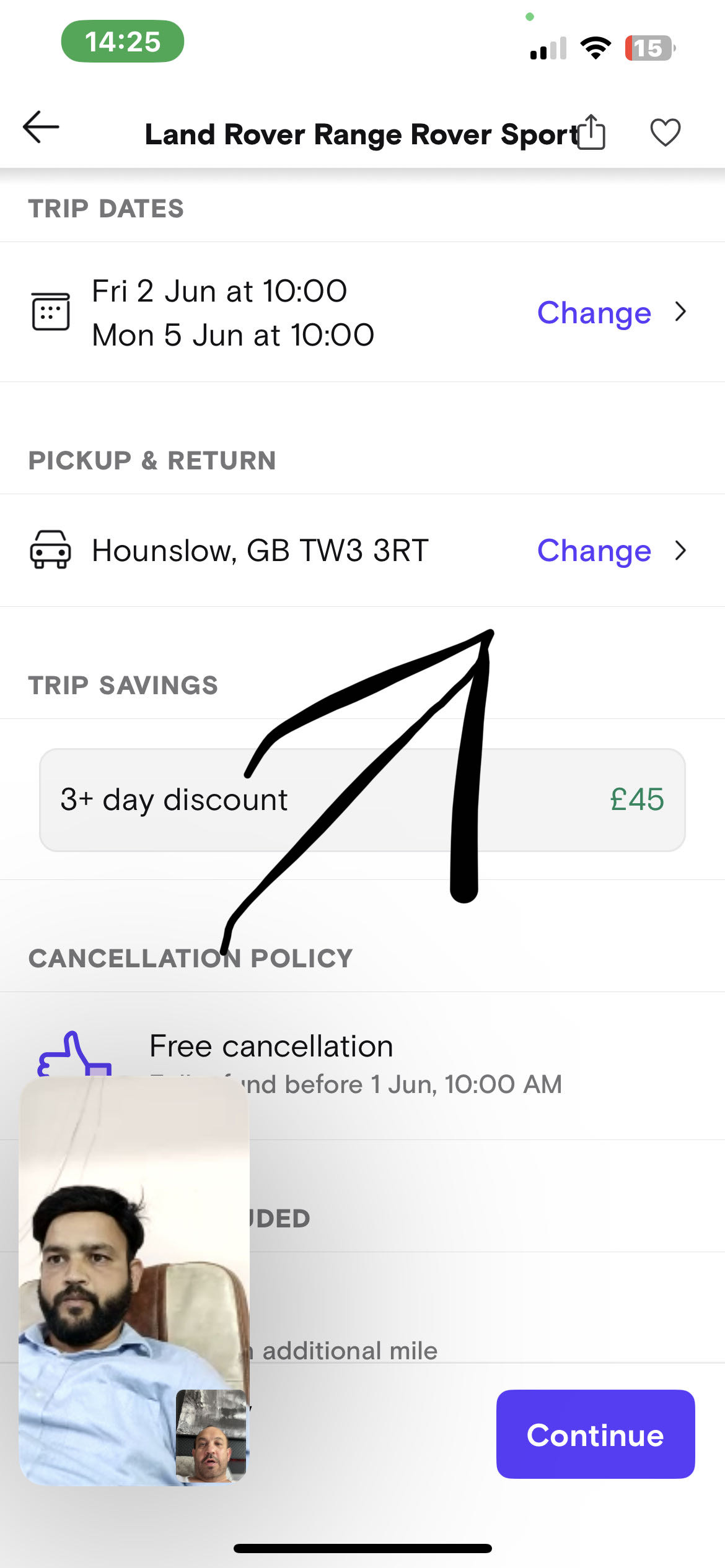This screenshot has width=725, height=1568.
Task: Open the video call overlay
Action: [134, 1281]
